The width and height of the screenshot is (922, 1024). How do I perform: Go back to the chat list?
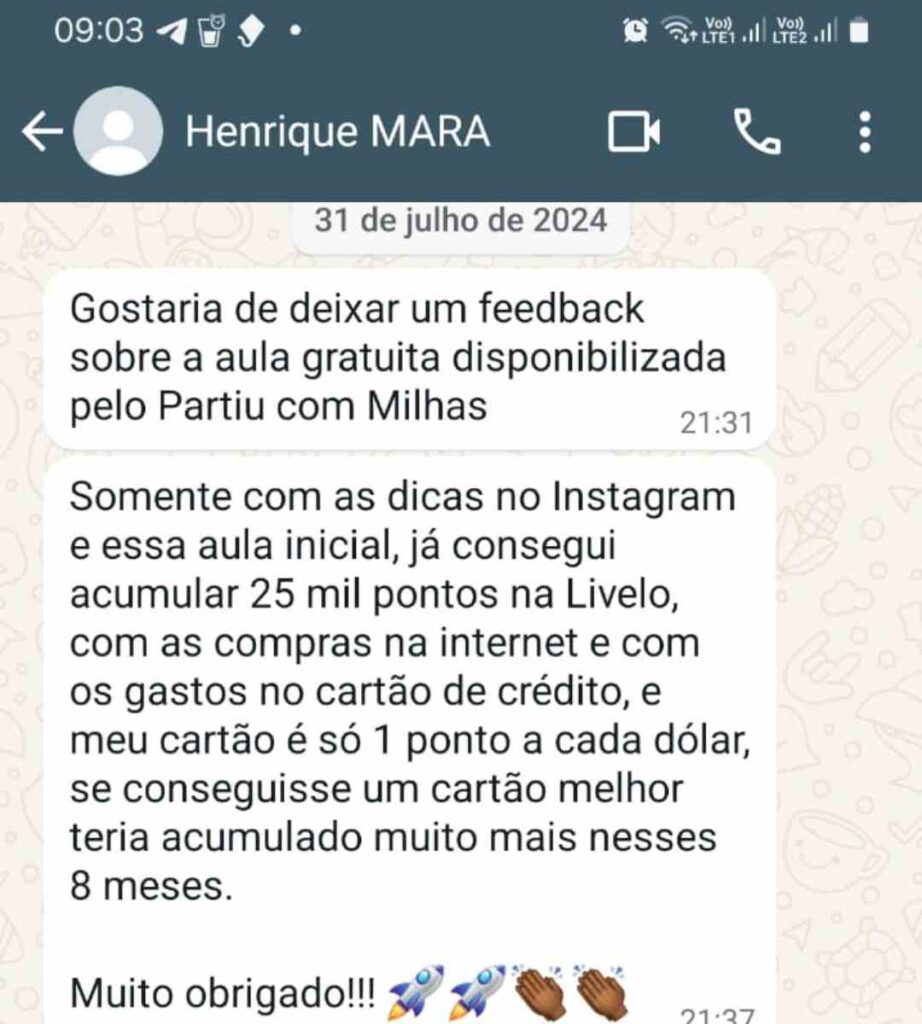[41, 132]
